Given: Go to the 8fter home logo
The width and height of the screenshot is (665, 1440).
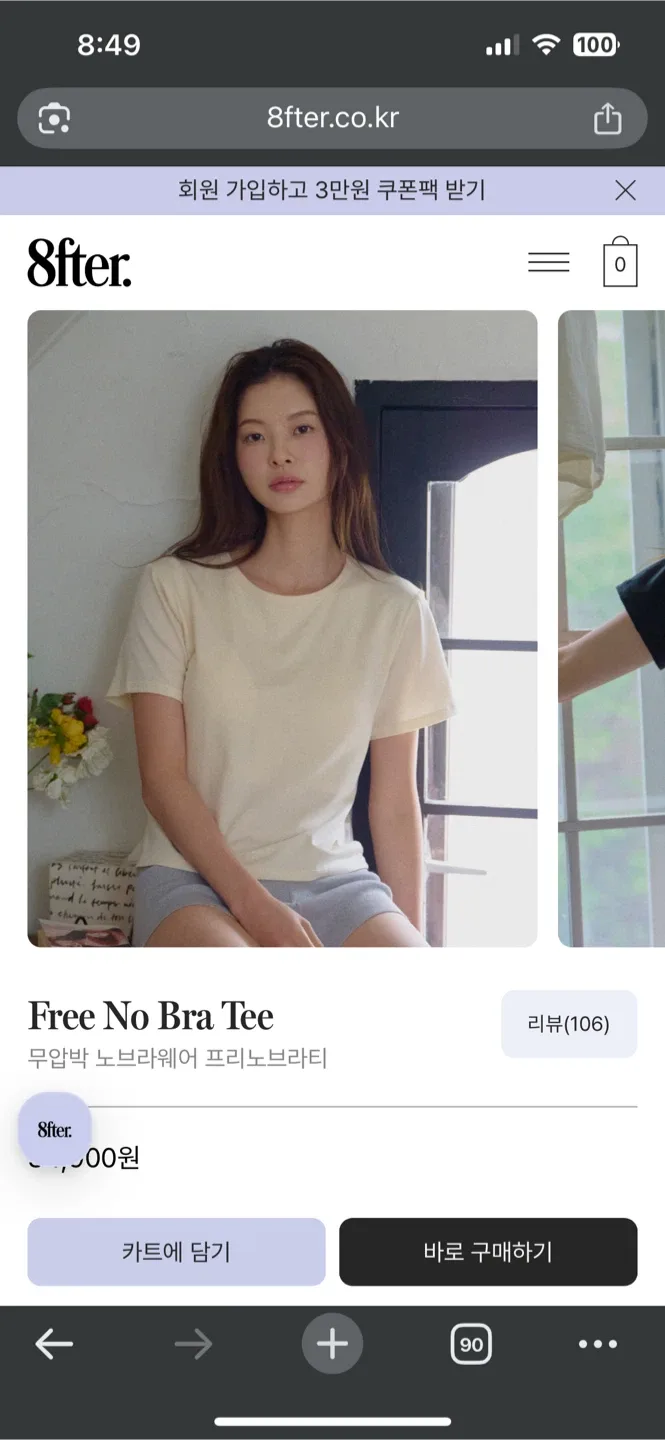Looking at the screenshot, I should (79, 263).
